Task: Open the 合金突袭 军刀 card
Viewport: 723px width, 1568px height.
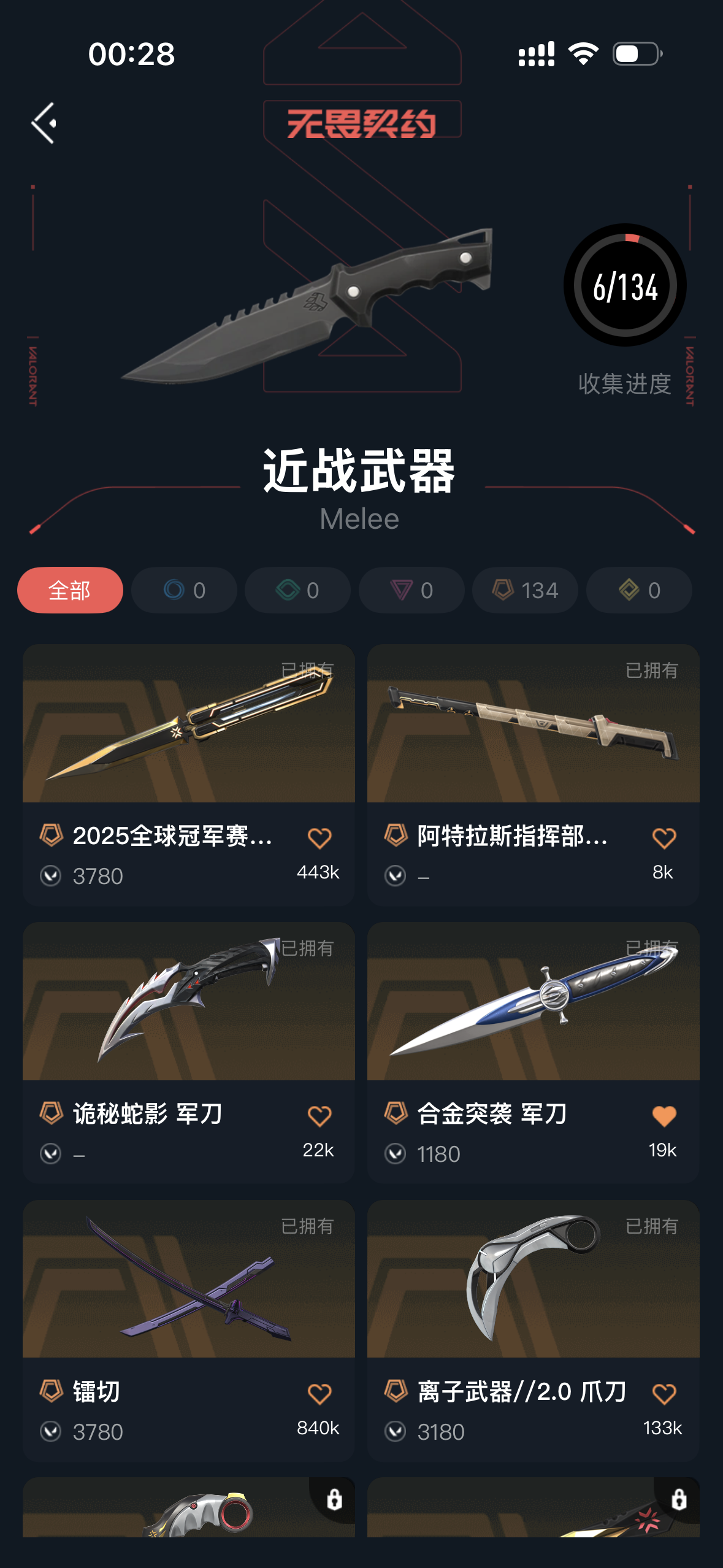Action: (x=534, y=1053)
